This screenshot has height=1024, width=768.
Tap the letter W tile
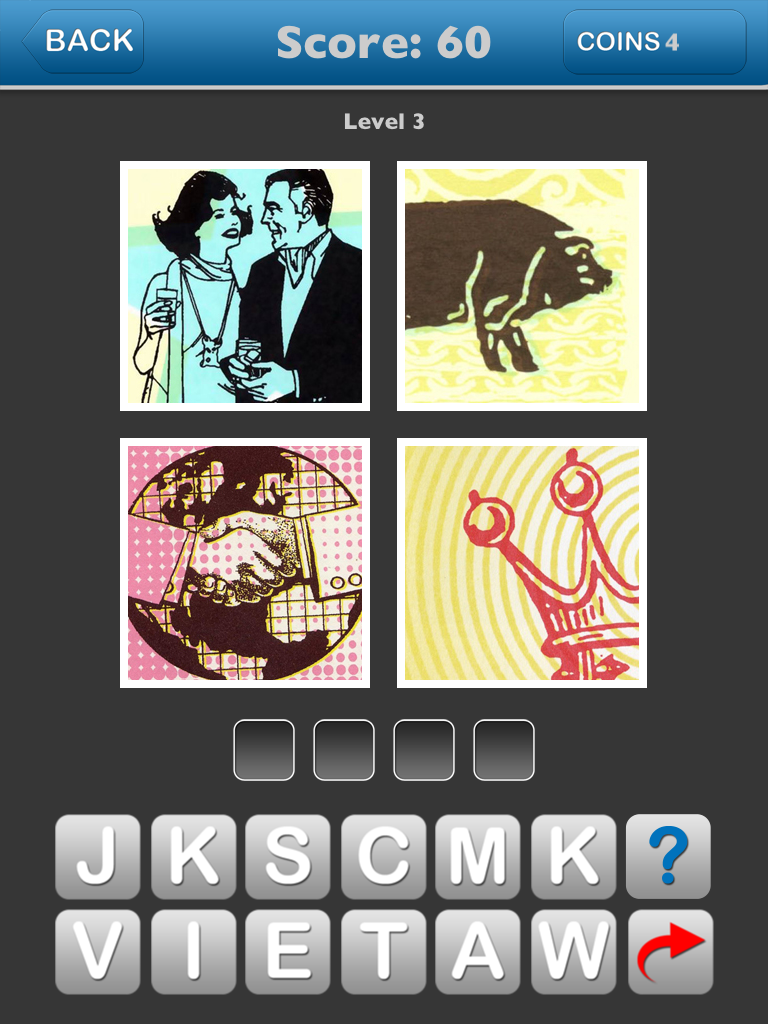[573, 952]
